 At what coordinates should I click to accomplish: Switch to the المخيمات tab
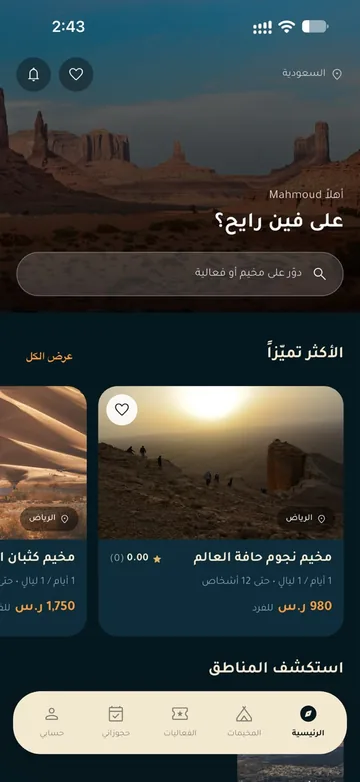pos(244,722)
